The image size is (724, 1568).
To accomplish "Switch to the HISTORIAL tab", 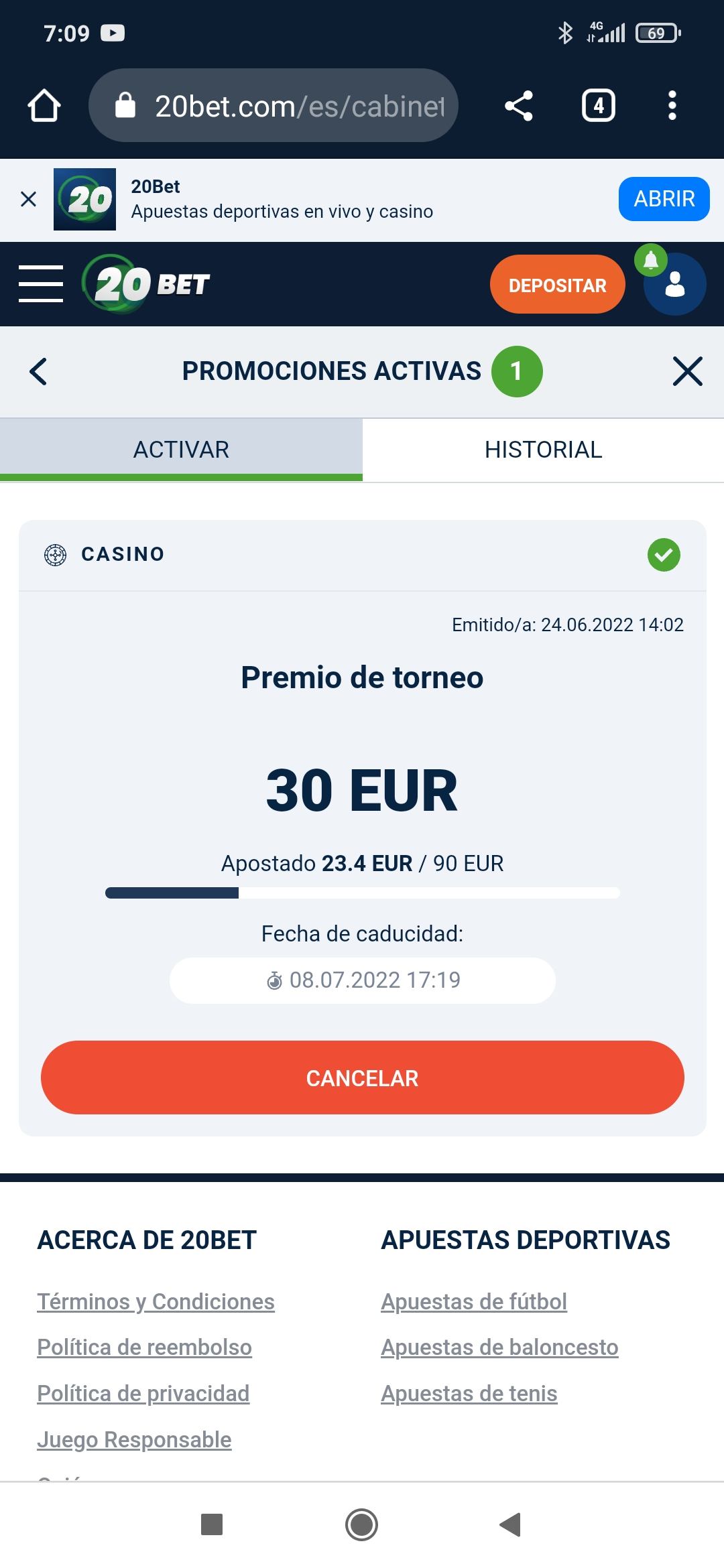I will tap(543, 450).
